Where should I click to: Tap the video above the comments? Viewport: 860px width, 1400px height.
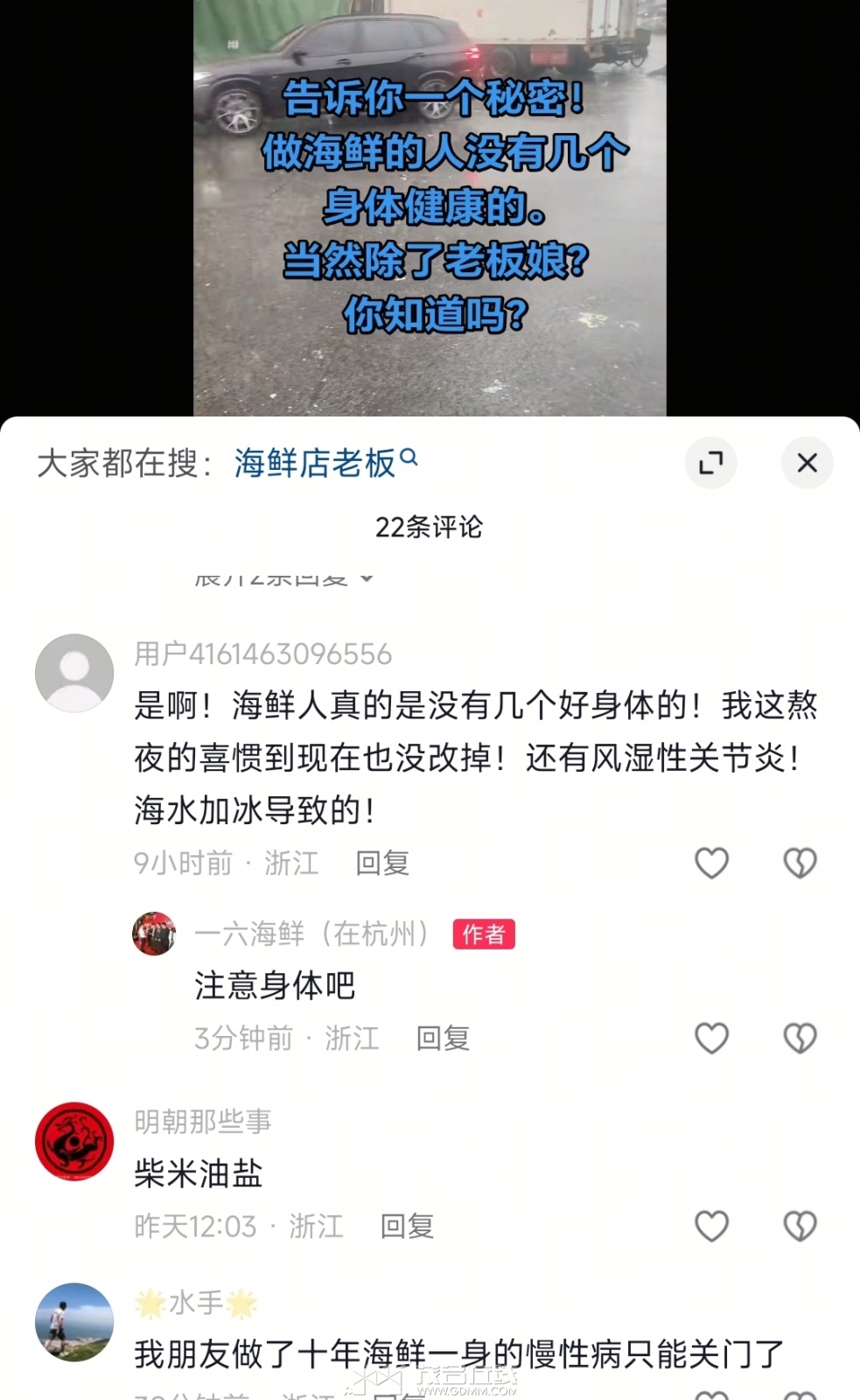point(430,207)
